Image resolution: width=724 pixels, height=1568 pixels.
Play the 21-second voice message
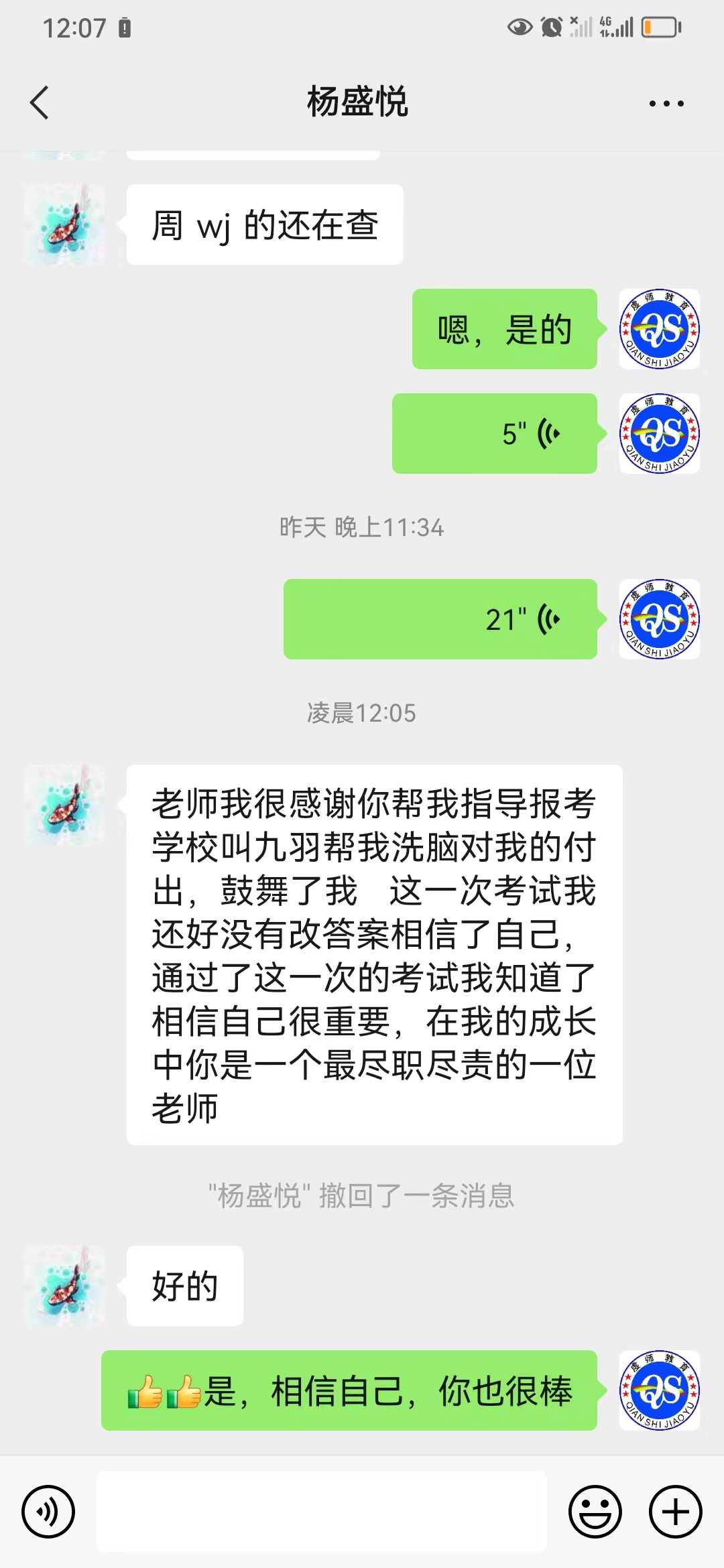click(440, 619)
